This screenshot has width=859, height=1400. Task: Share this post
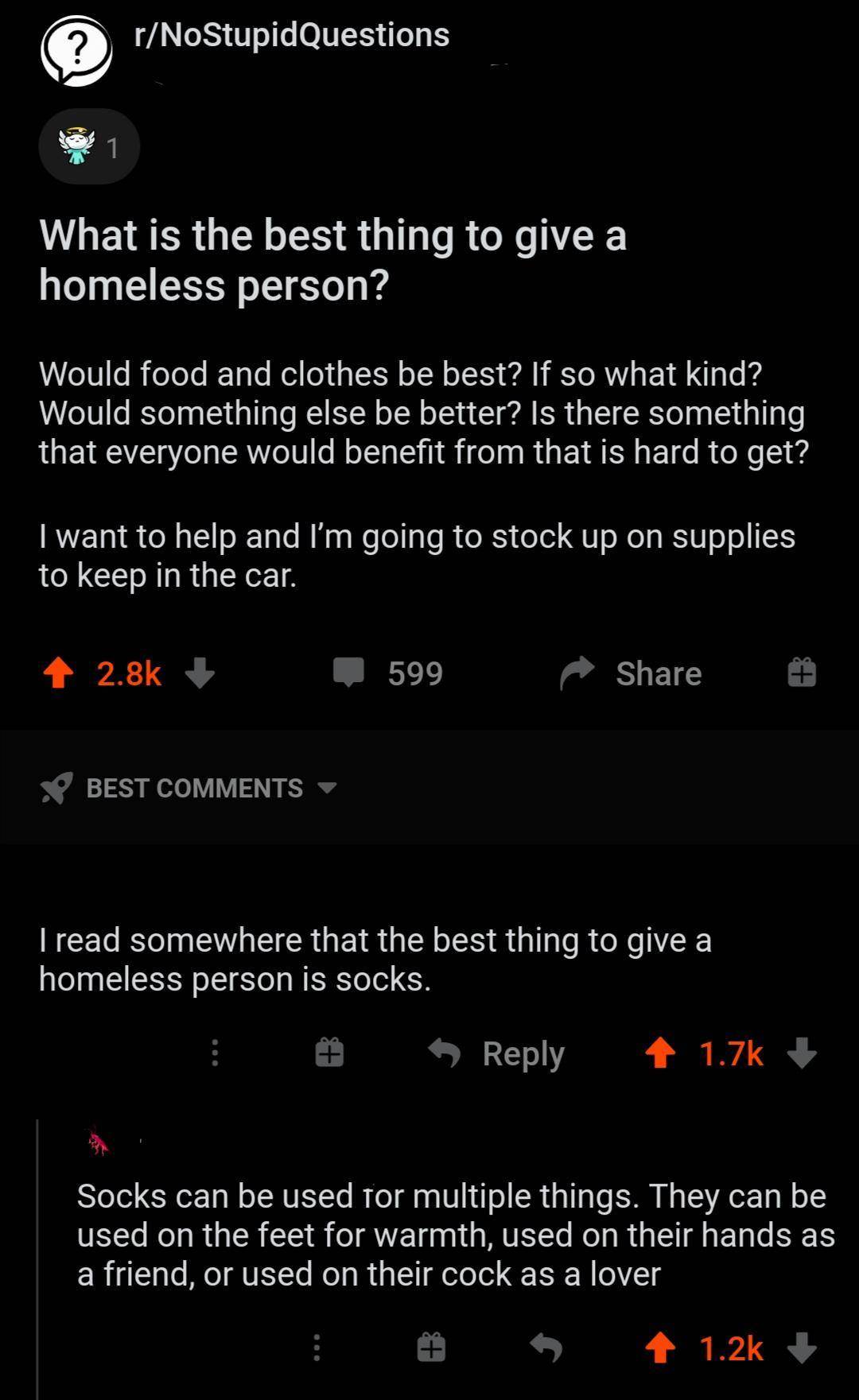pyautogui.click(x=632, y=674)
